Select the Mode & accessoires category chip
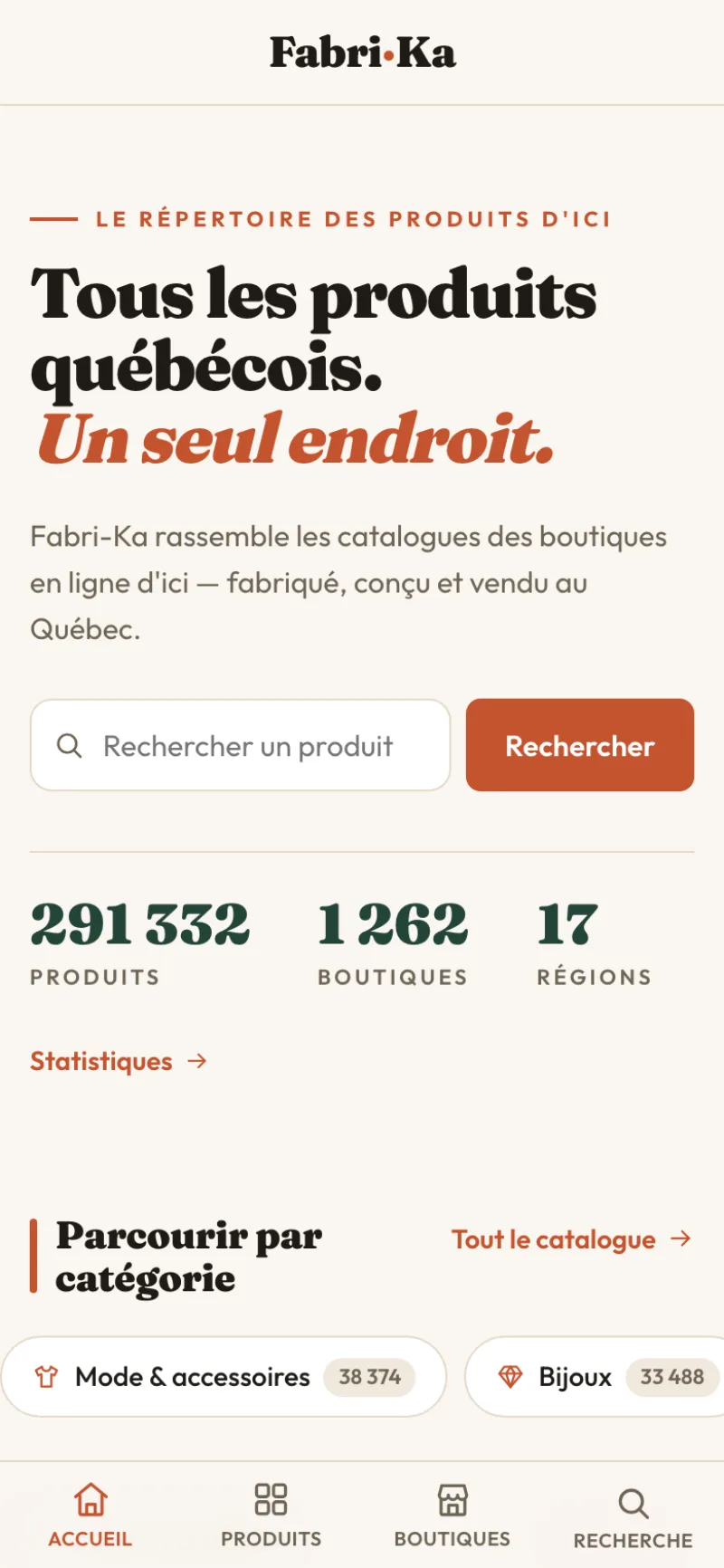Image resolution: width=724 pixels, height=1568 pixels. click(224, 1377)
